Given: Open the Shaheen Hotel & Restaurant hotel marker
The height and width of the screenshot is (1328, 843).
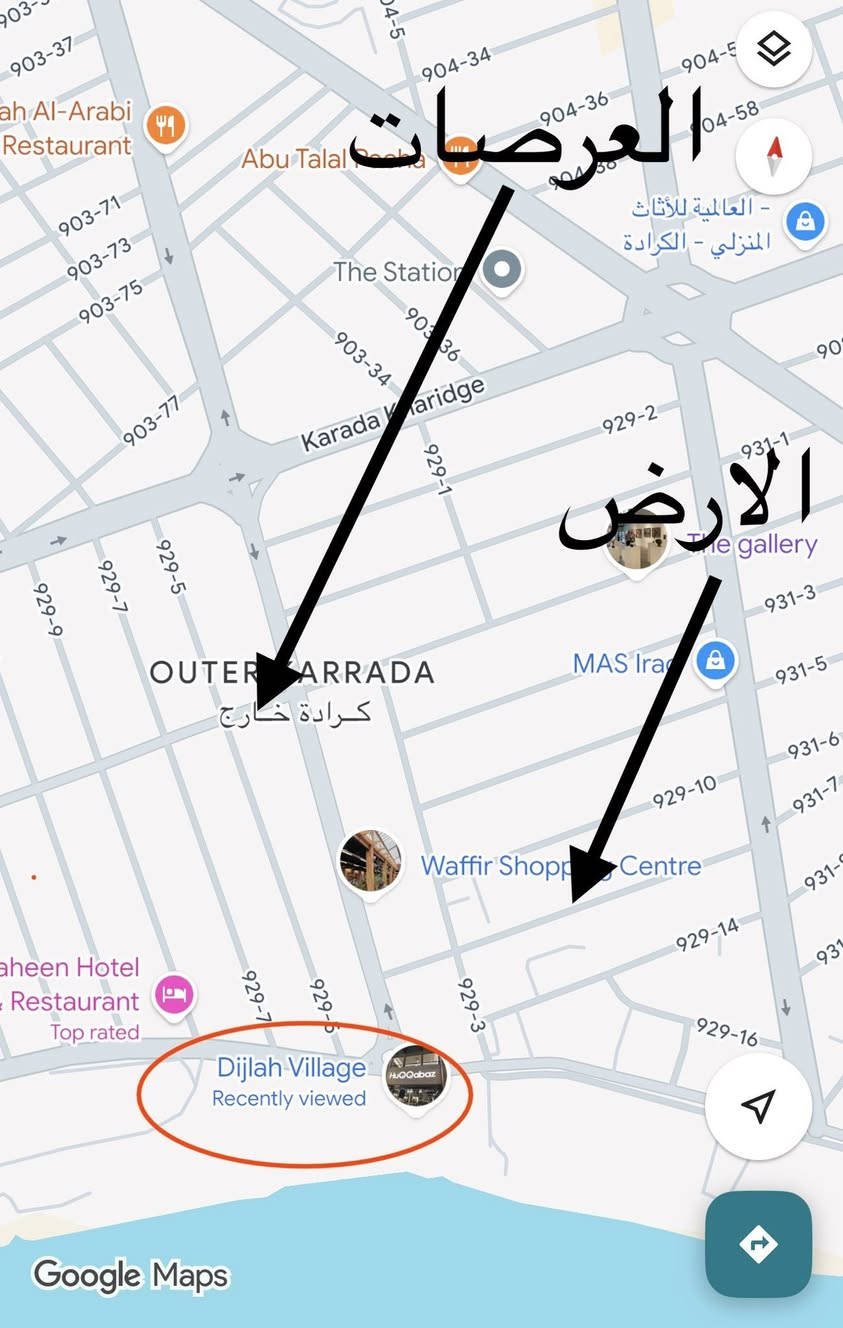Looking at the screenshot, I should coord(175,995).
